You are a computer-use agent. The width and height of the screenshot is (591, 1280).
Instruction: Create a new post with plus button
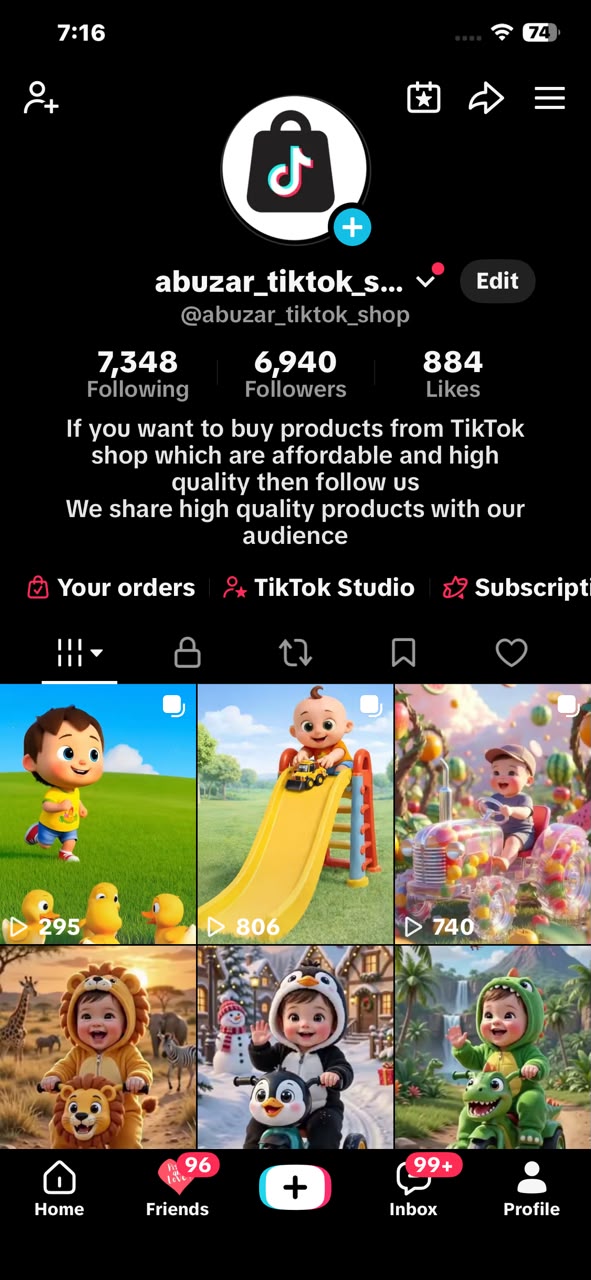[x=295, y=1187]
